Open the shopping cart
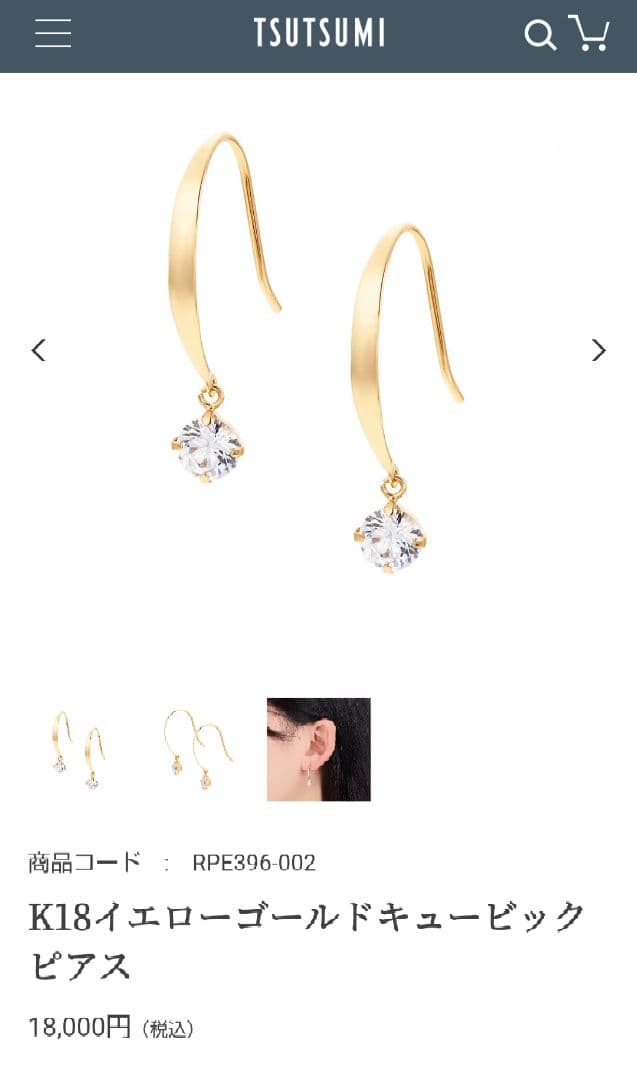Screen dimensions: 637x1080 click(x=590, y=33)
